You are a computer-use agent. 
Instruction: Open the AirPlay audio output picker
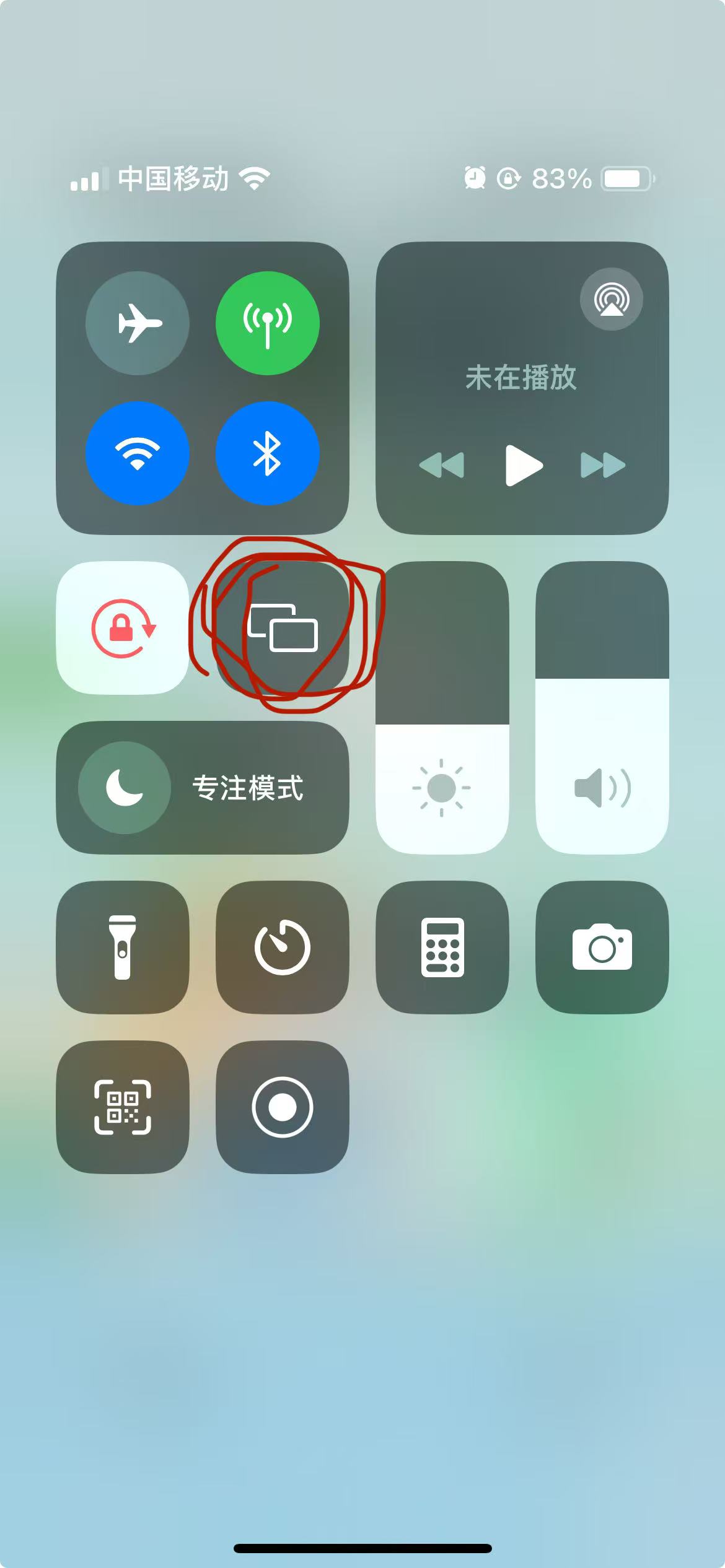point(612,299)
